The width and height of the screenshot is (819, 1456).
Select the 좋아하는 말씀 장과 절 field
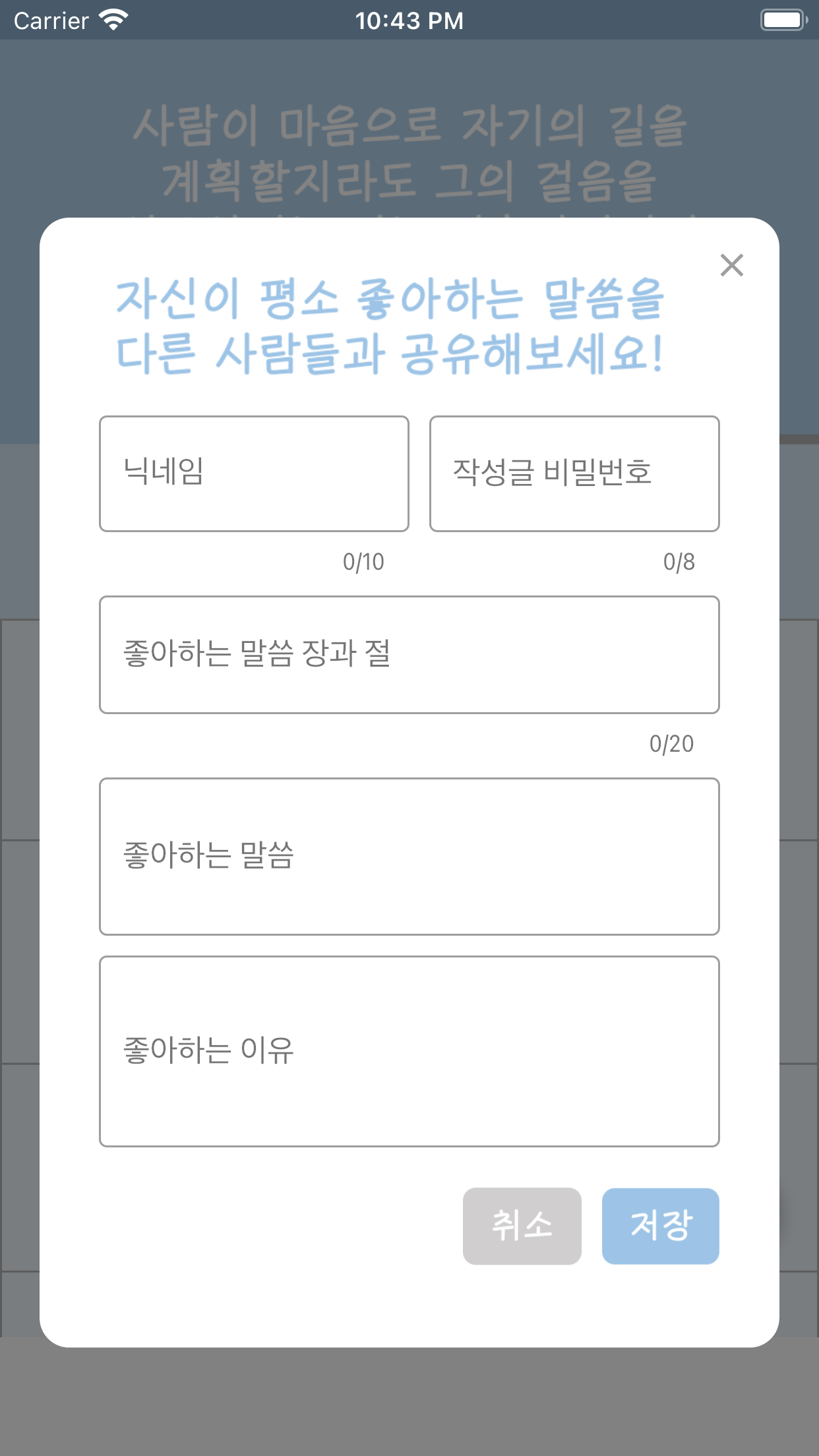coord(409,654)
